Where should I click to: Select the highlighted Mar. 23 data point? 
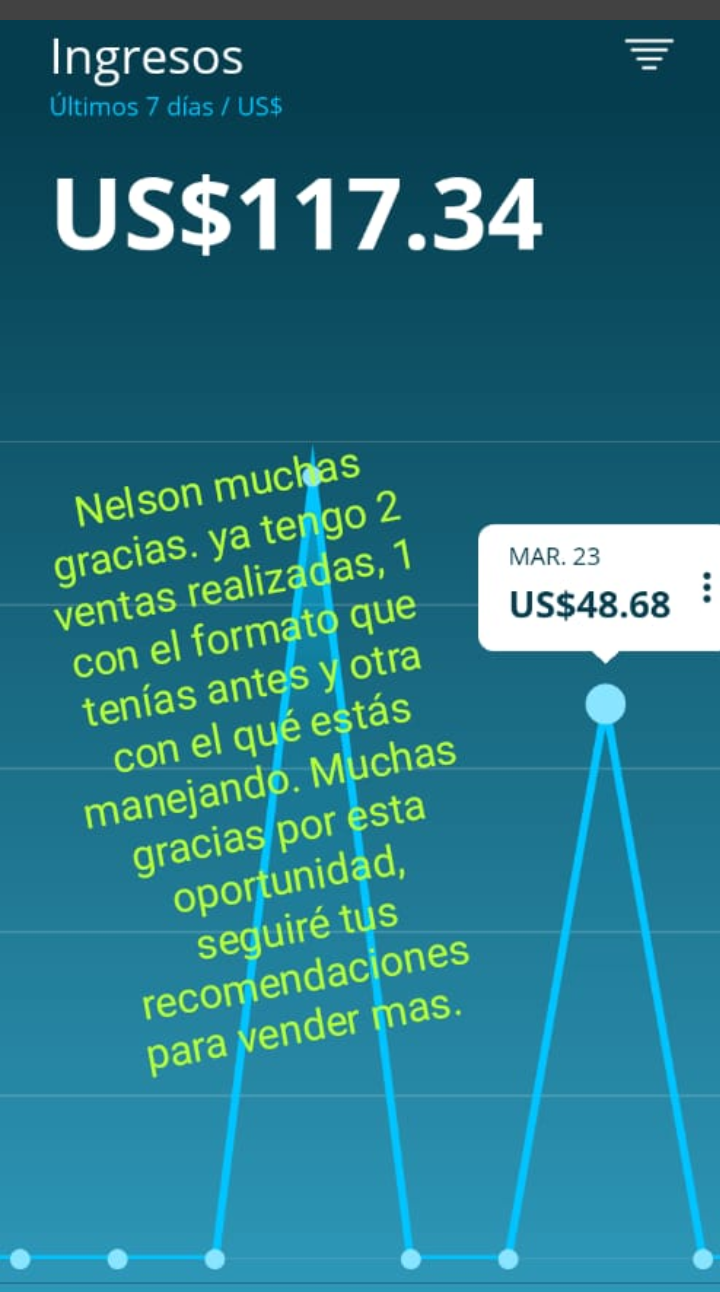pyautogui.click(x=605, y=704)
